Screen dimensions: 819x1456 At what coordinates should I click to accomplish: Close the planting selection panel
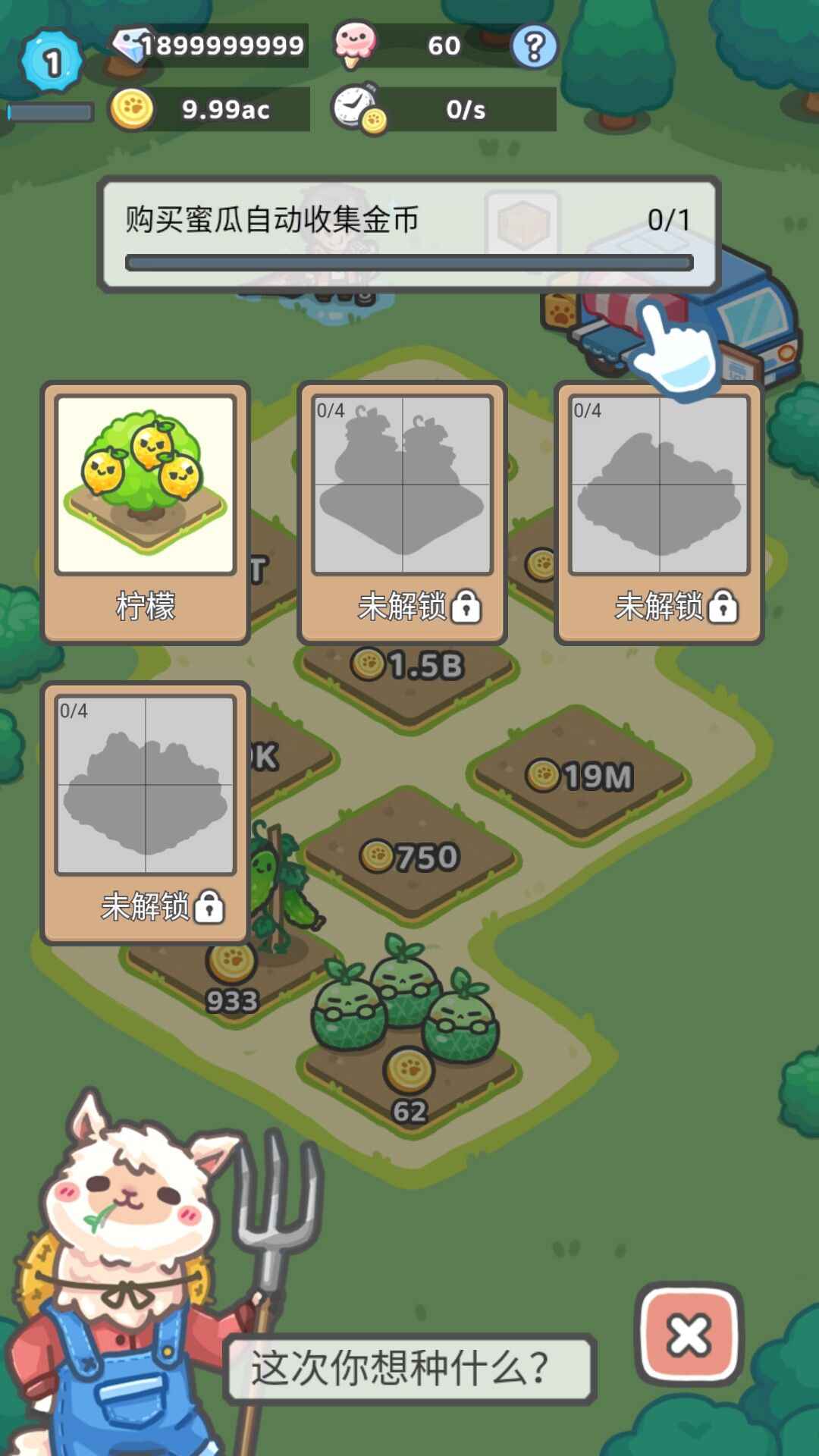pos(689,1335)
